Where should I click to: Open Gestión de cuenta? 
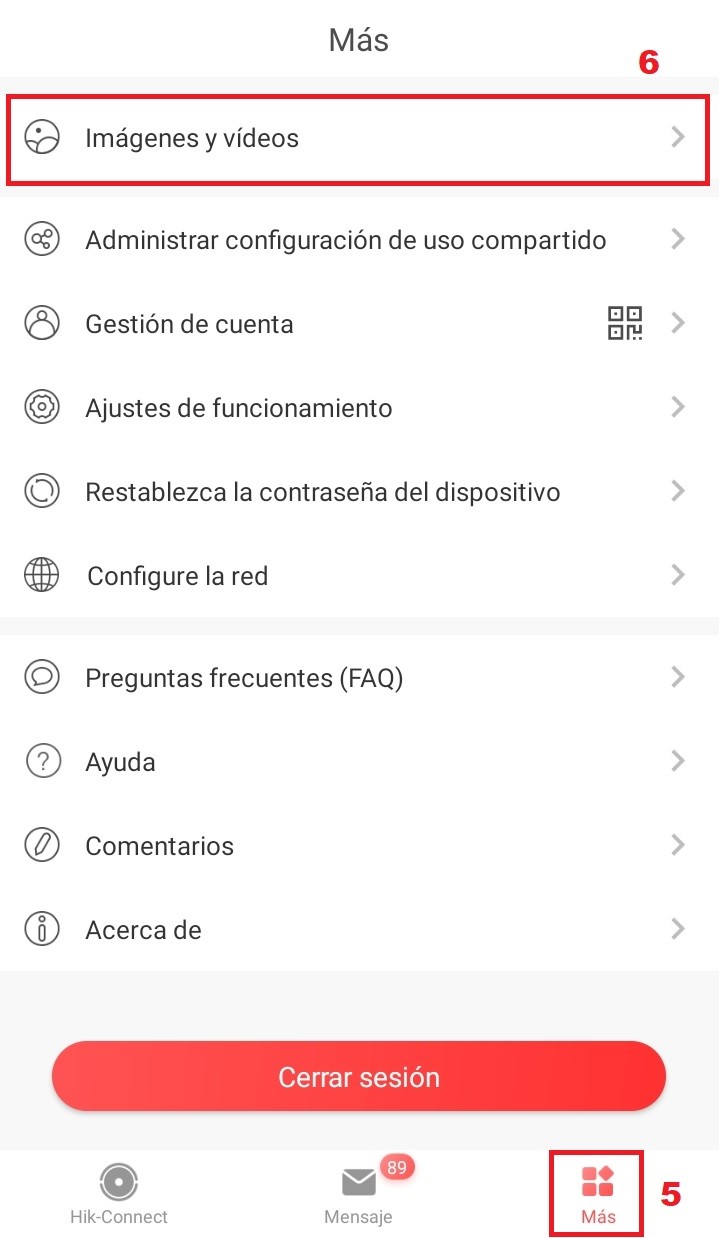359,324
